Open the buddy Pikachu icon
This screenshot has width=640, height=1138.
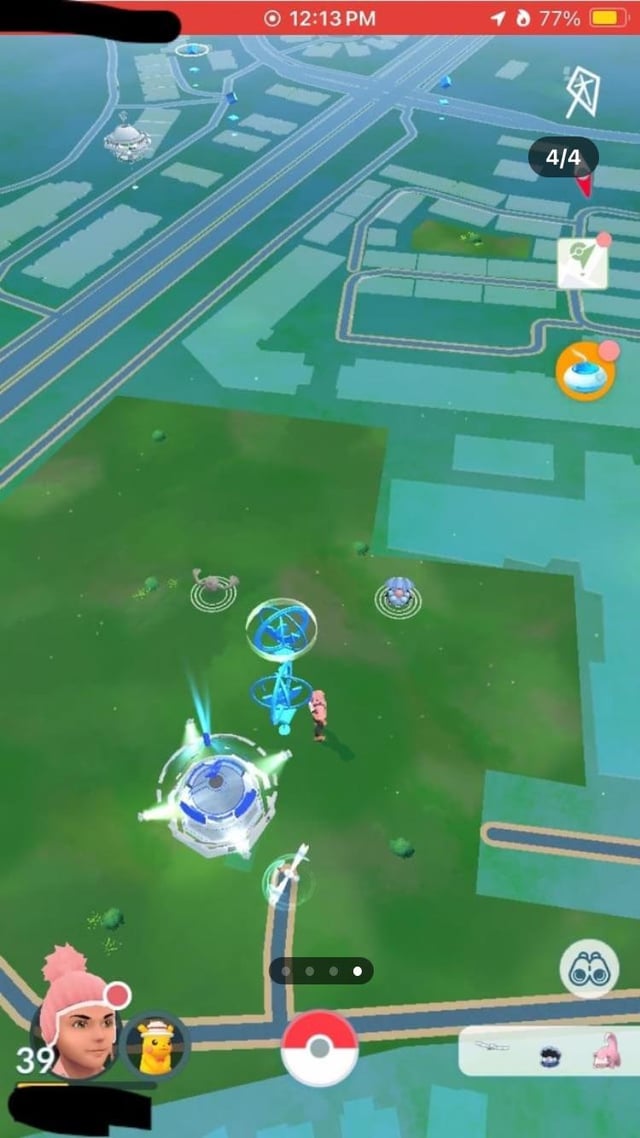point(155,1046)
